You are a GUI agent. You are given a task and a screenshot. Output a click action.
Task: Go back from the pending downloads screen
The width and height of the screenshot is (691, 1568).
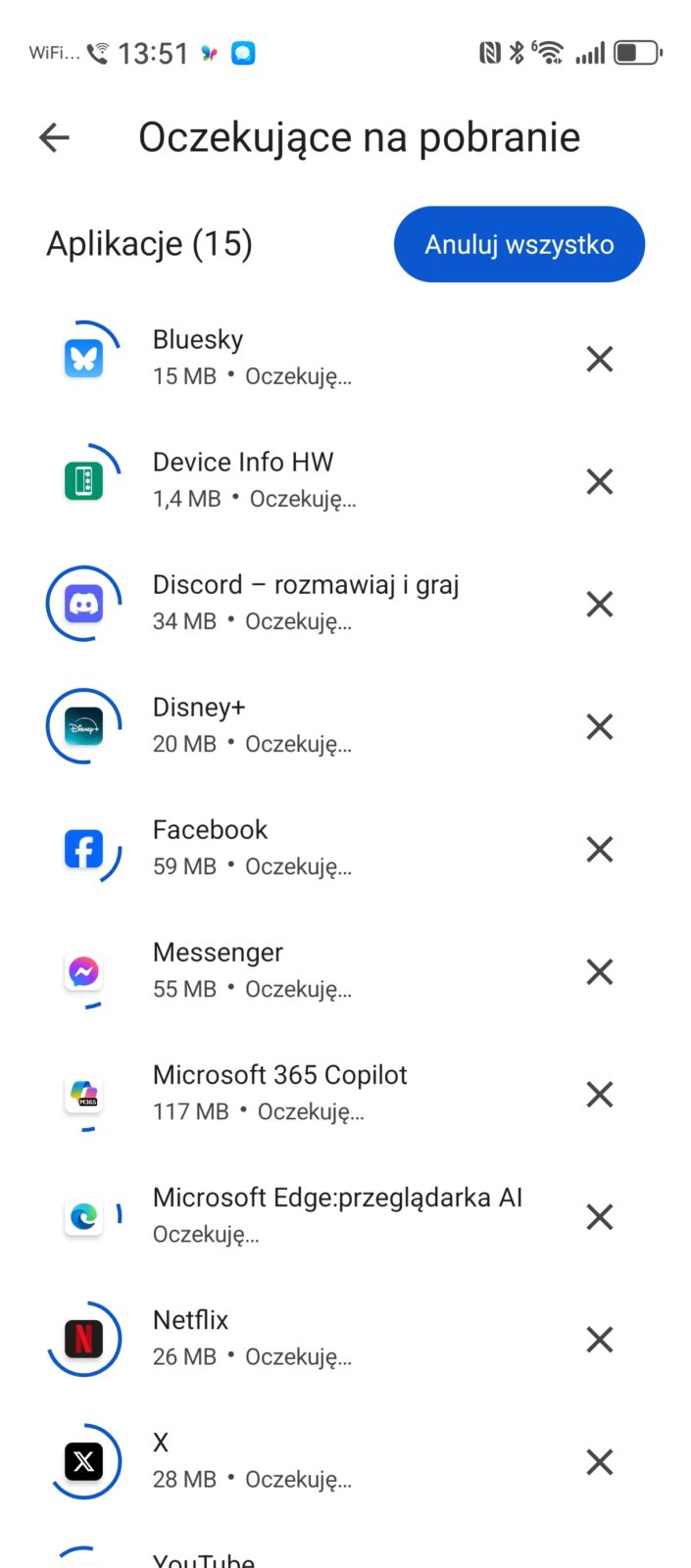(55, 137)
